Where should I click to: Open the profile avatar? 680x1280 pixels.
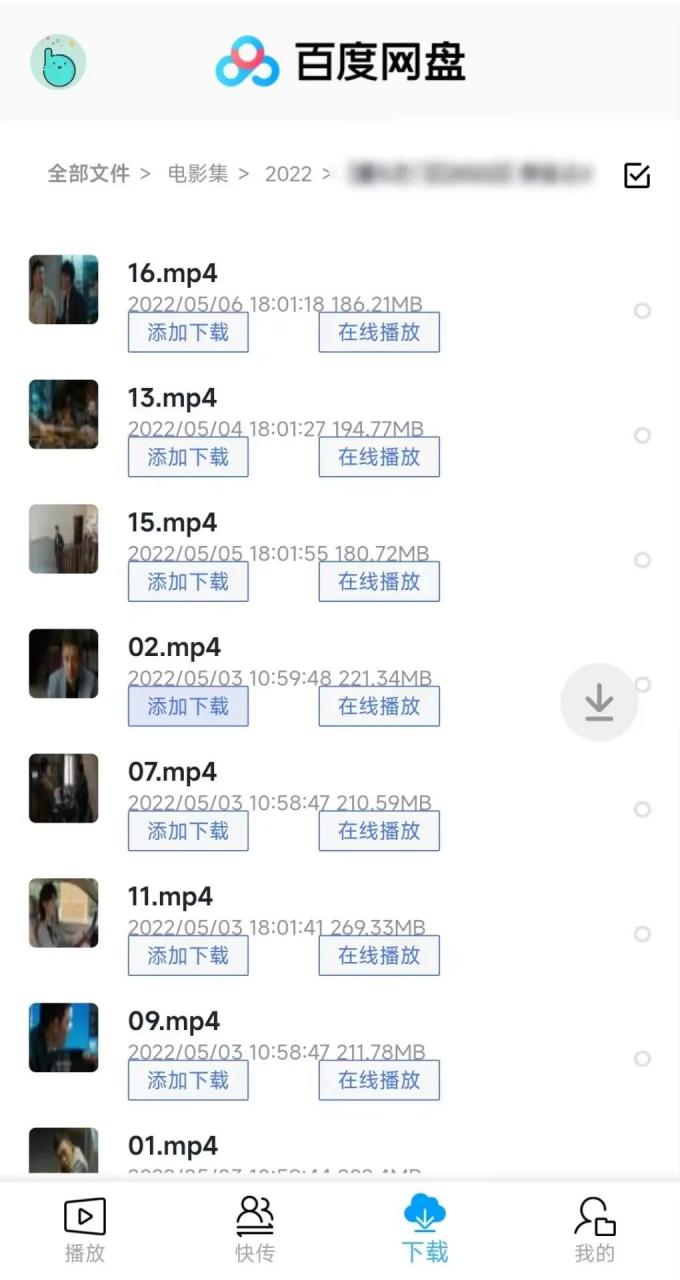tap(58, 62)
